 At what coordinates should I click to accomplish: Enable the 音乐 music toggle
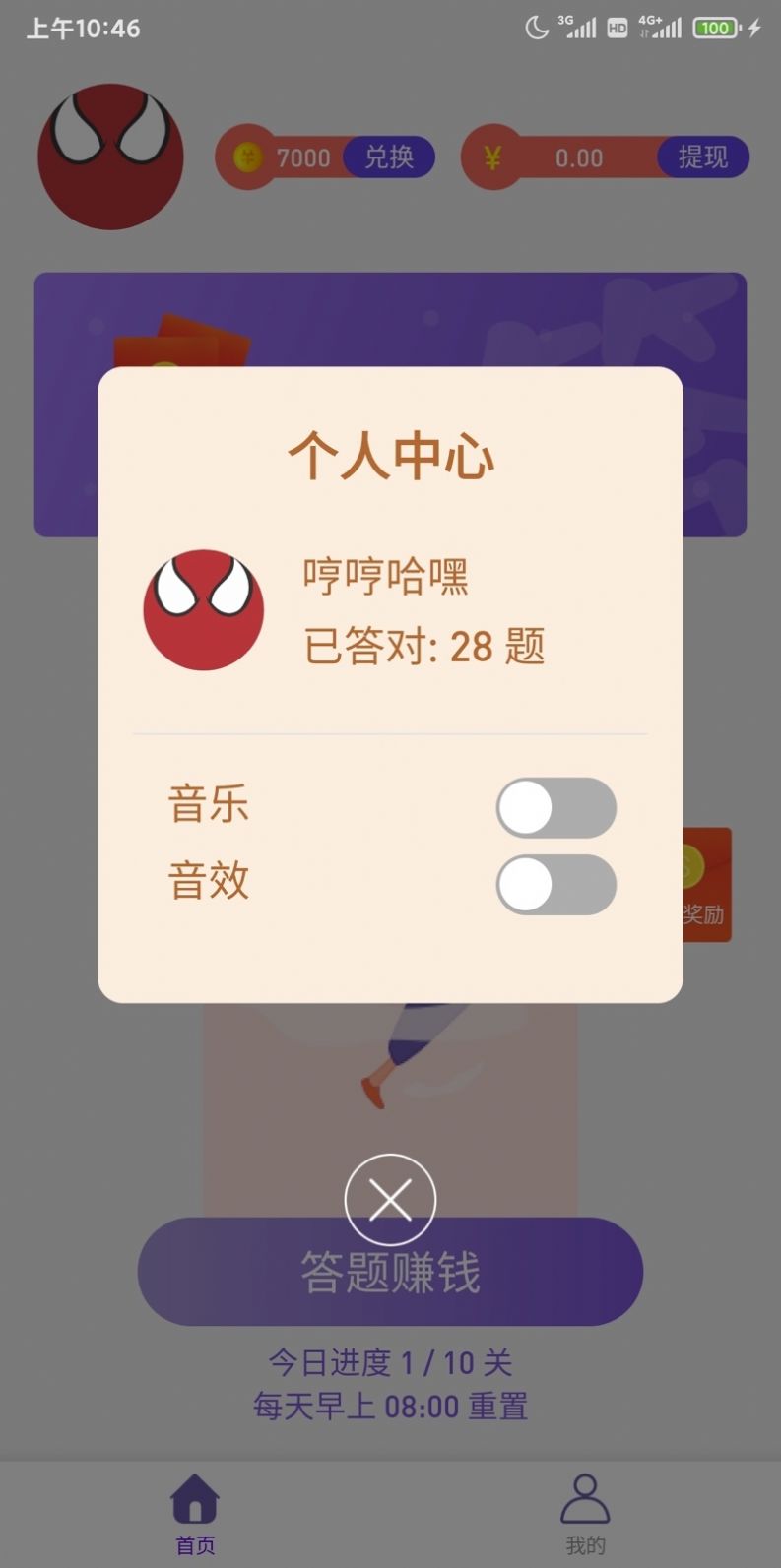pos(557,806)
